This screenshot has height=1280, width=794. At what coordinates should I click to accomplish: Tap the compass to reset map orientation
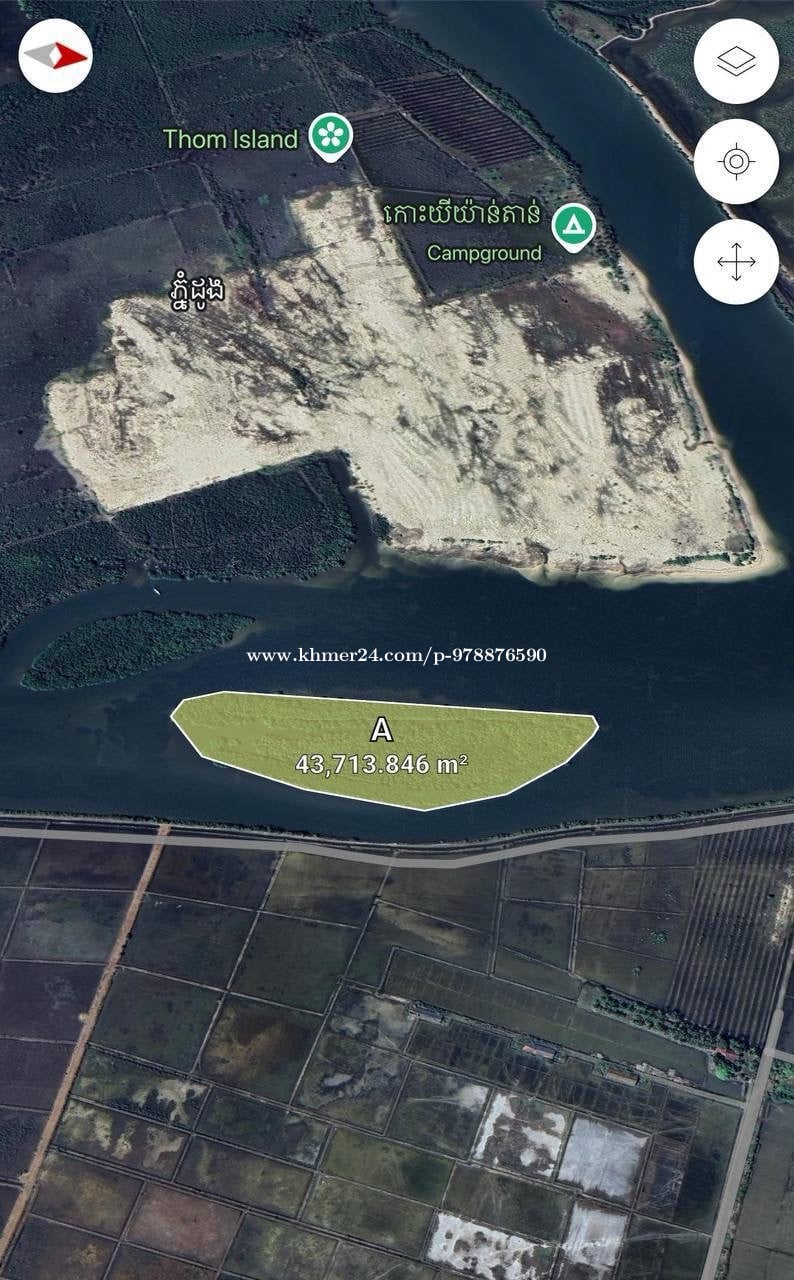click(x=55, y=56)
